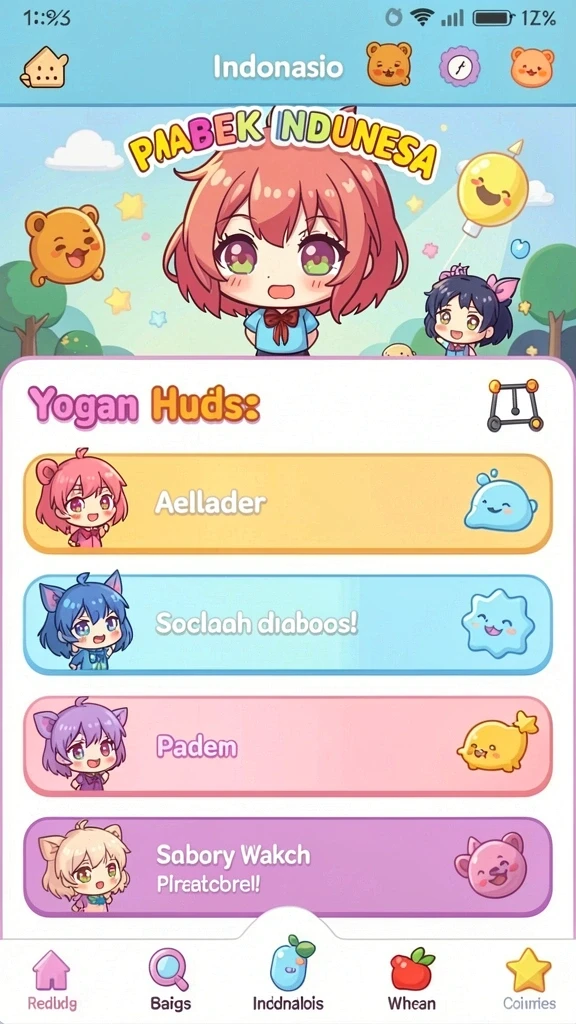
Task: Tap the house icon in the top bar
Action: (44, 67)
